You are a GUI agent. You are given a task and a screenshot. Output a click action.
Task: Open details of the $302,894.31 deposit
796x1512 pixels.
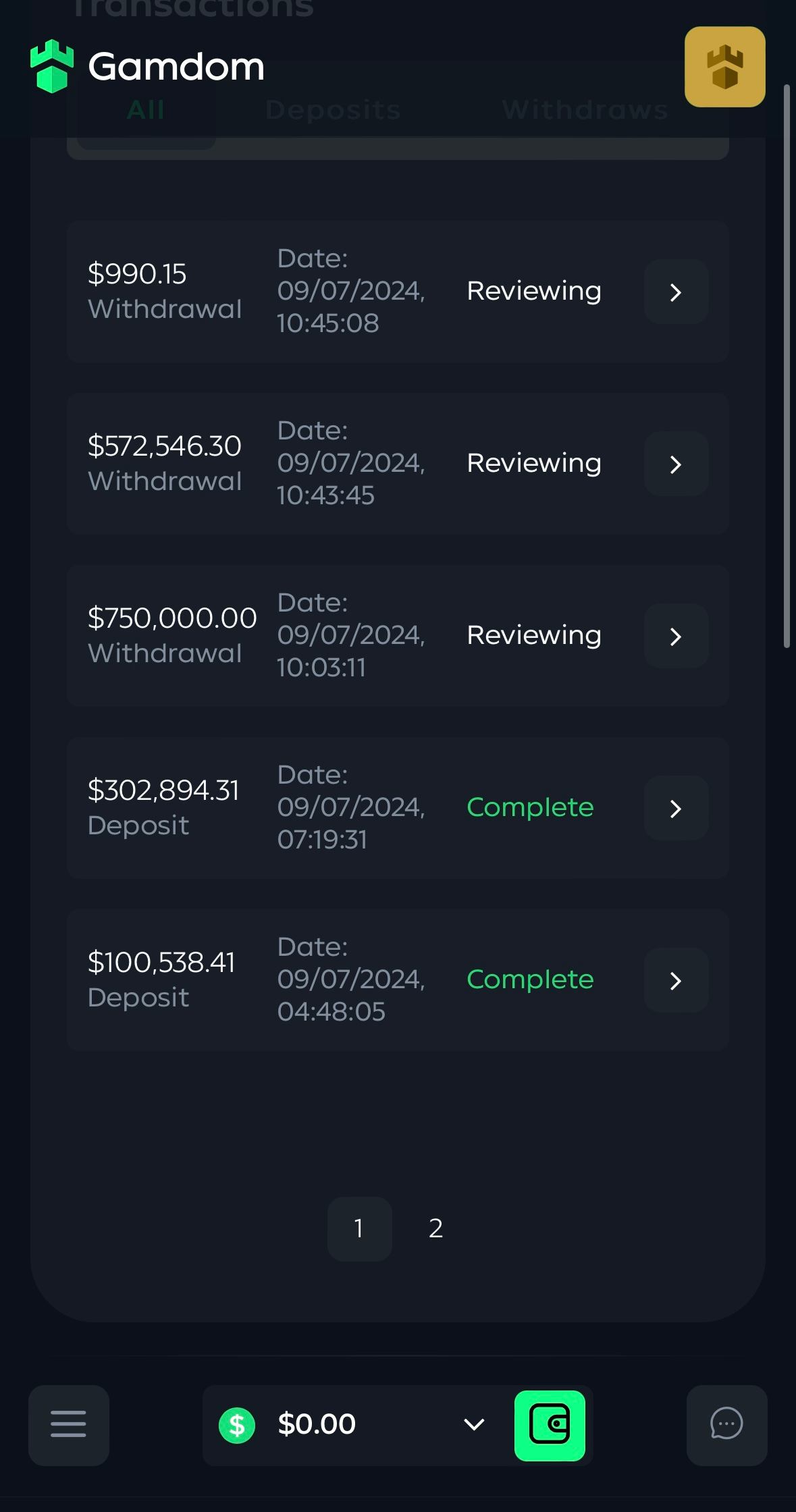tap(676, 808)
